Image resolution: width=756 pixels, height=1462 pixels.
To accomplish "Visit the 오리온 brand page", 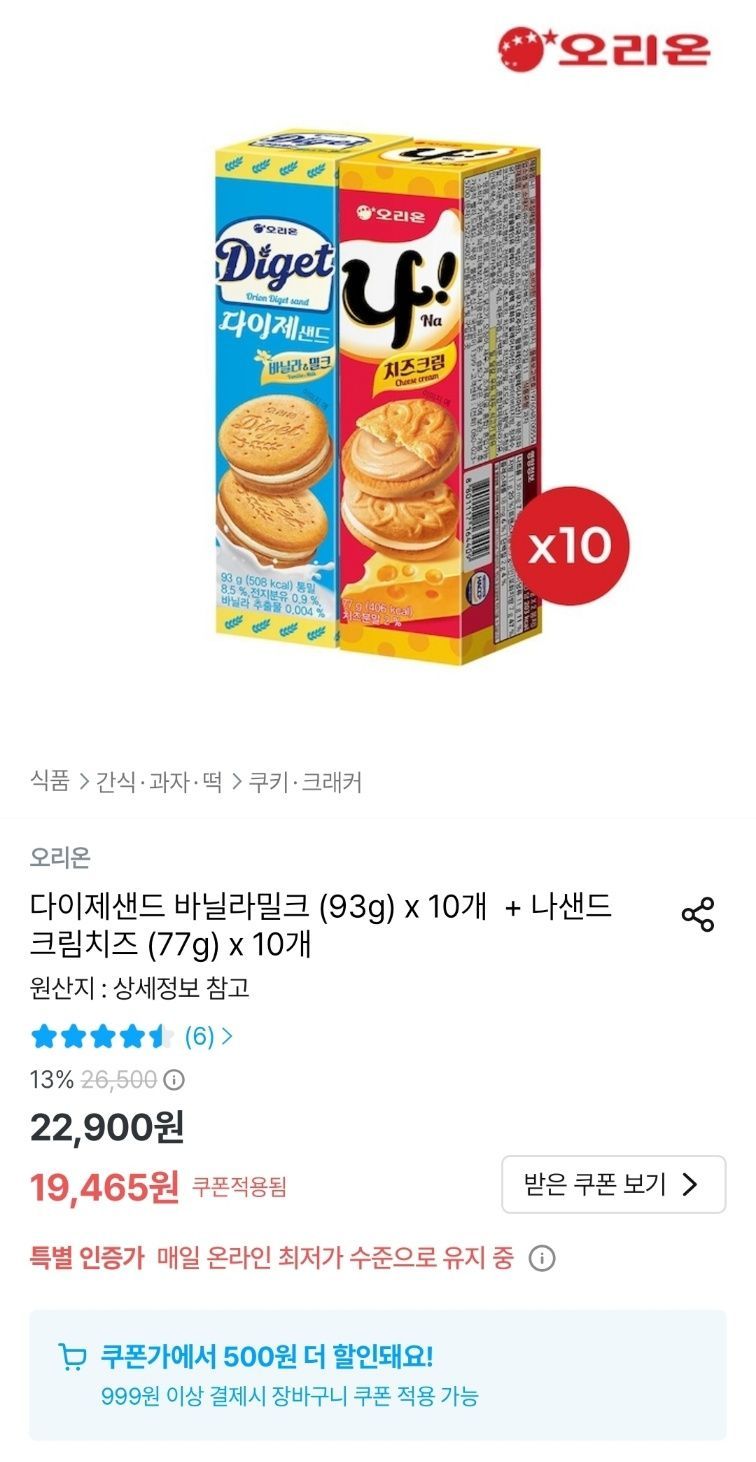I will [60, 857].
